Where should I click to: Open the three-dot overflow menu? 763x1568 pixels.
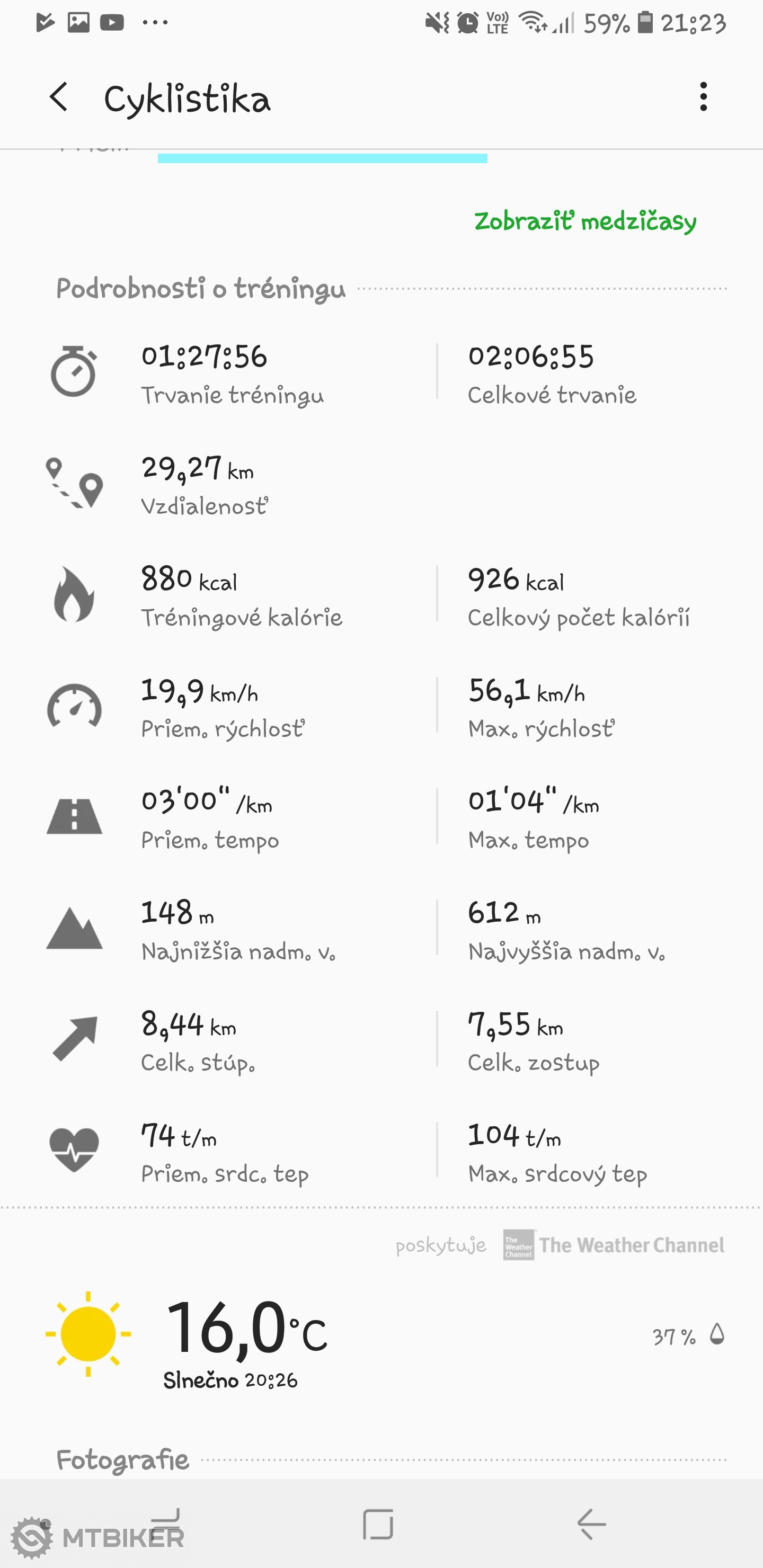tap(703, 97)
